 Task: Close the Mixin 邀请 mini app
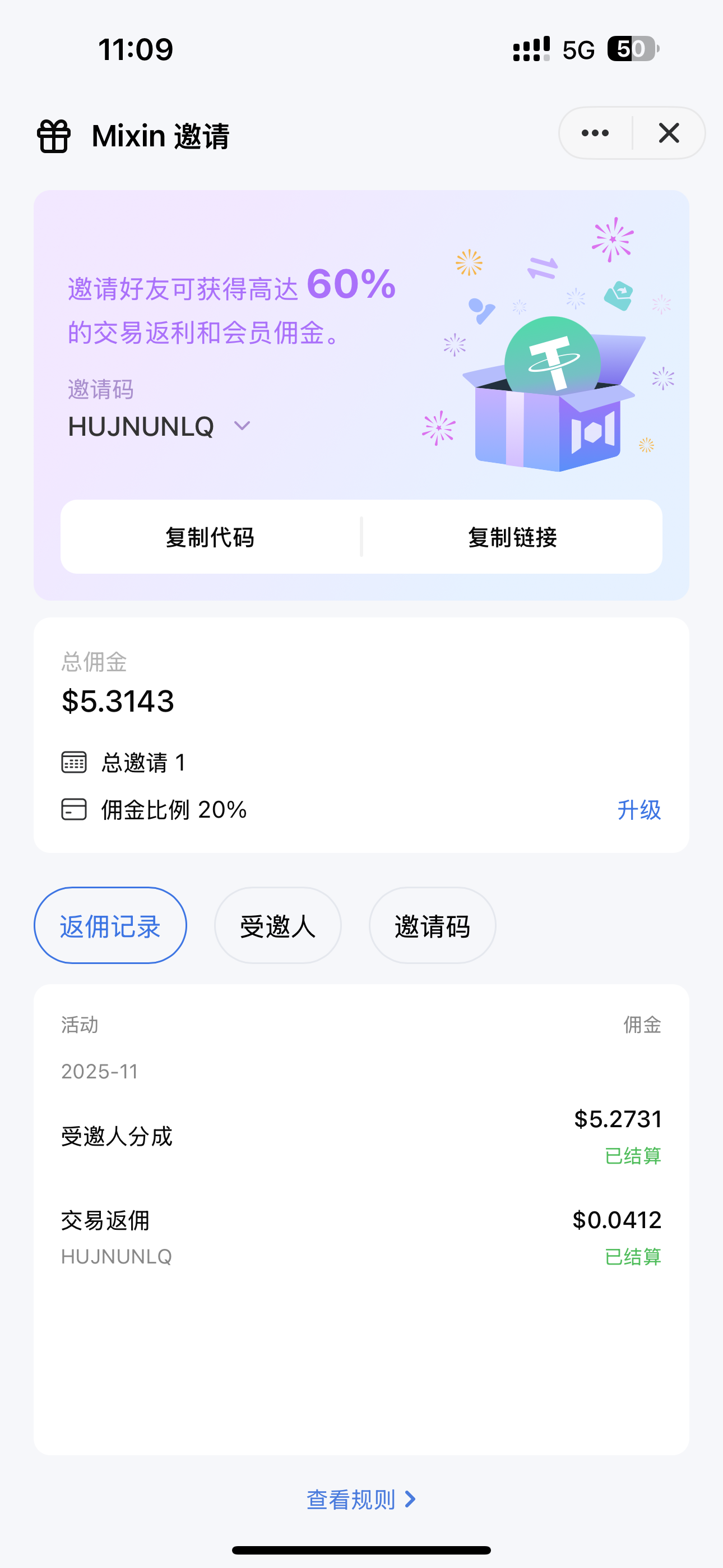[669, 133]
